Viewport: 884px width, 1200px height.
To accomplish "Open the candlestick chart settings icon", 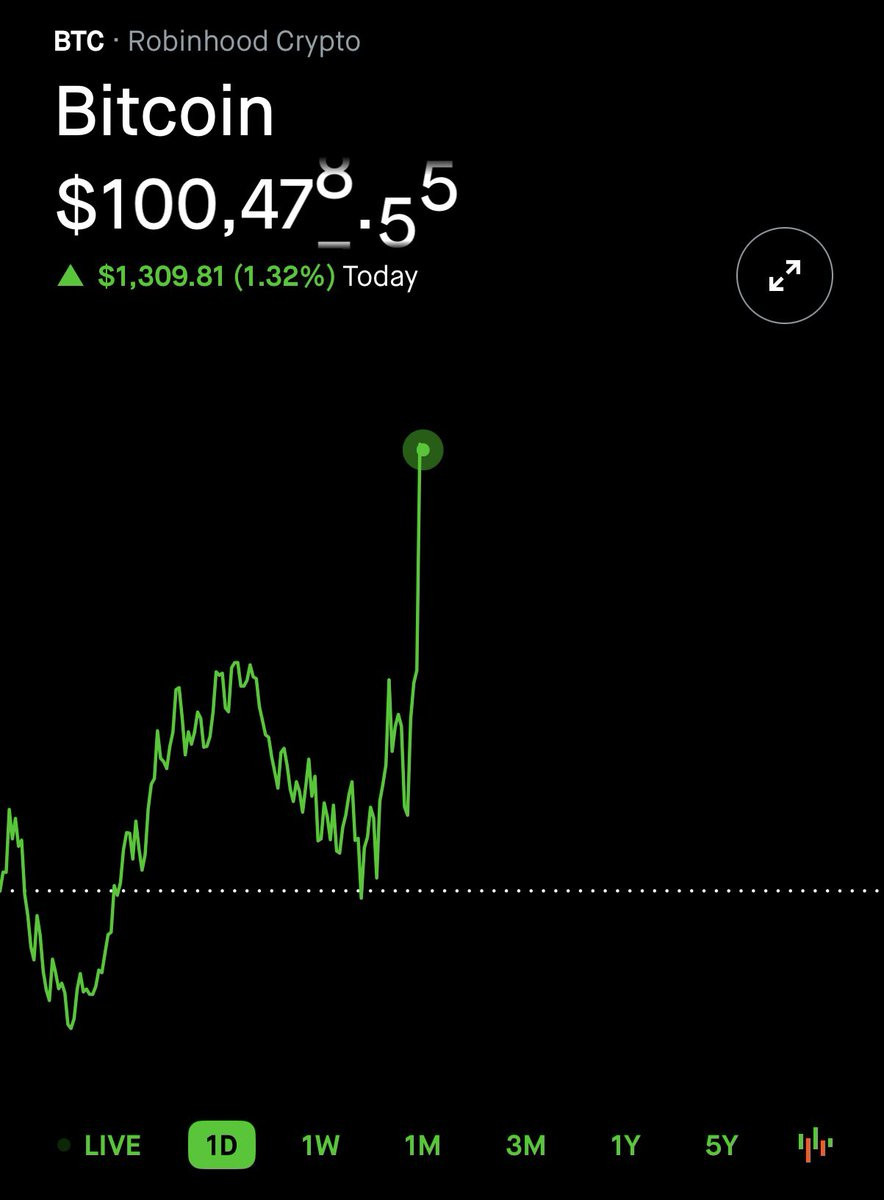I will [x=815, y=1144].
